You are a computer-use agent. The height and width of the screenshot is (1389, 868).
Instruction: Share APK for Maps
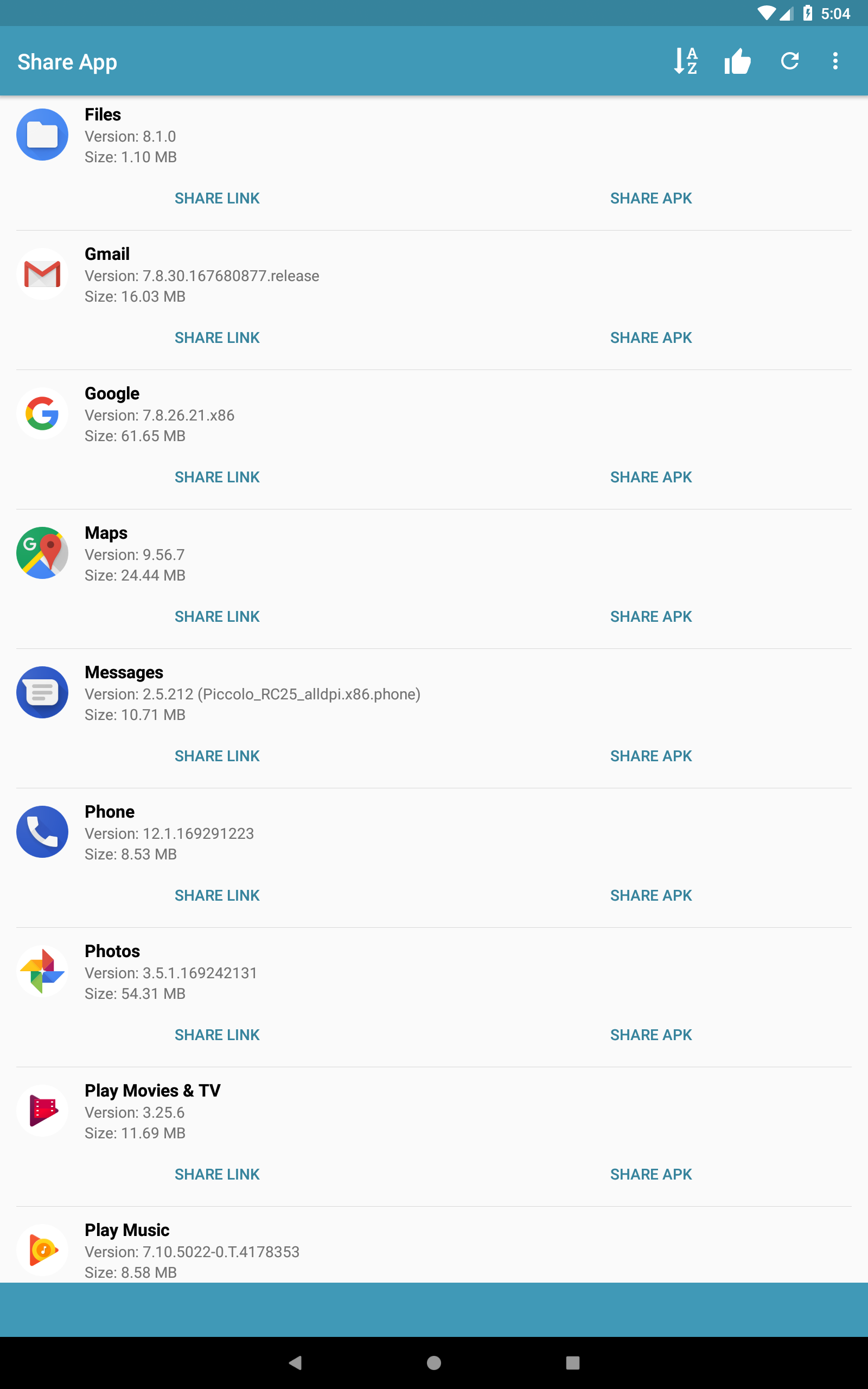point(651,616)
